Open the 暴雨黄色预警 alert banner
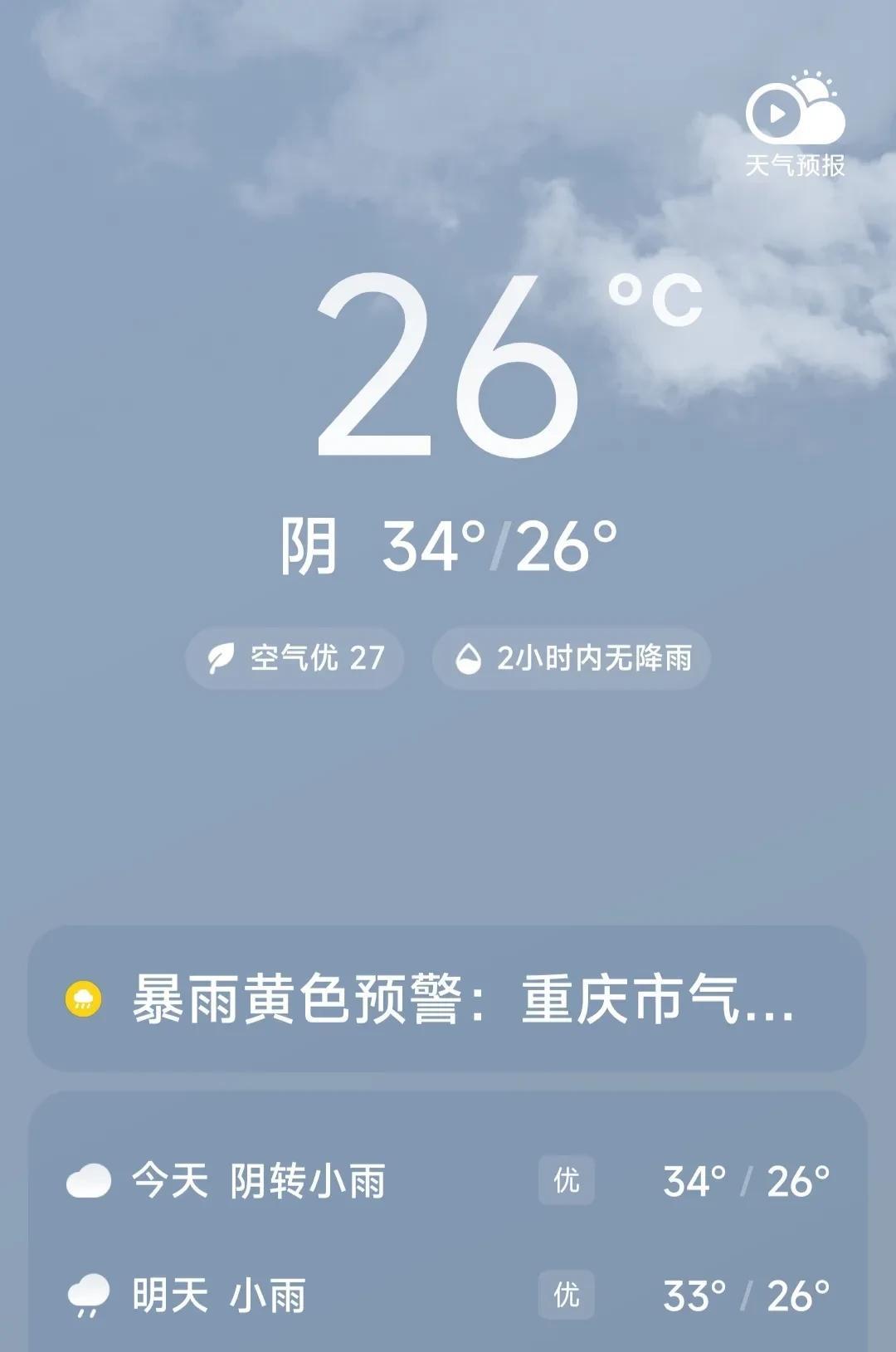The height and width of the screenshot is (1352, 896). coord(447,998)
